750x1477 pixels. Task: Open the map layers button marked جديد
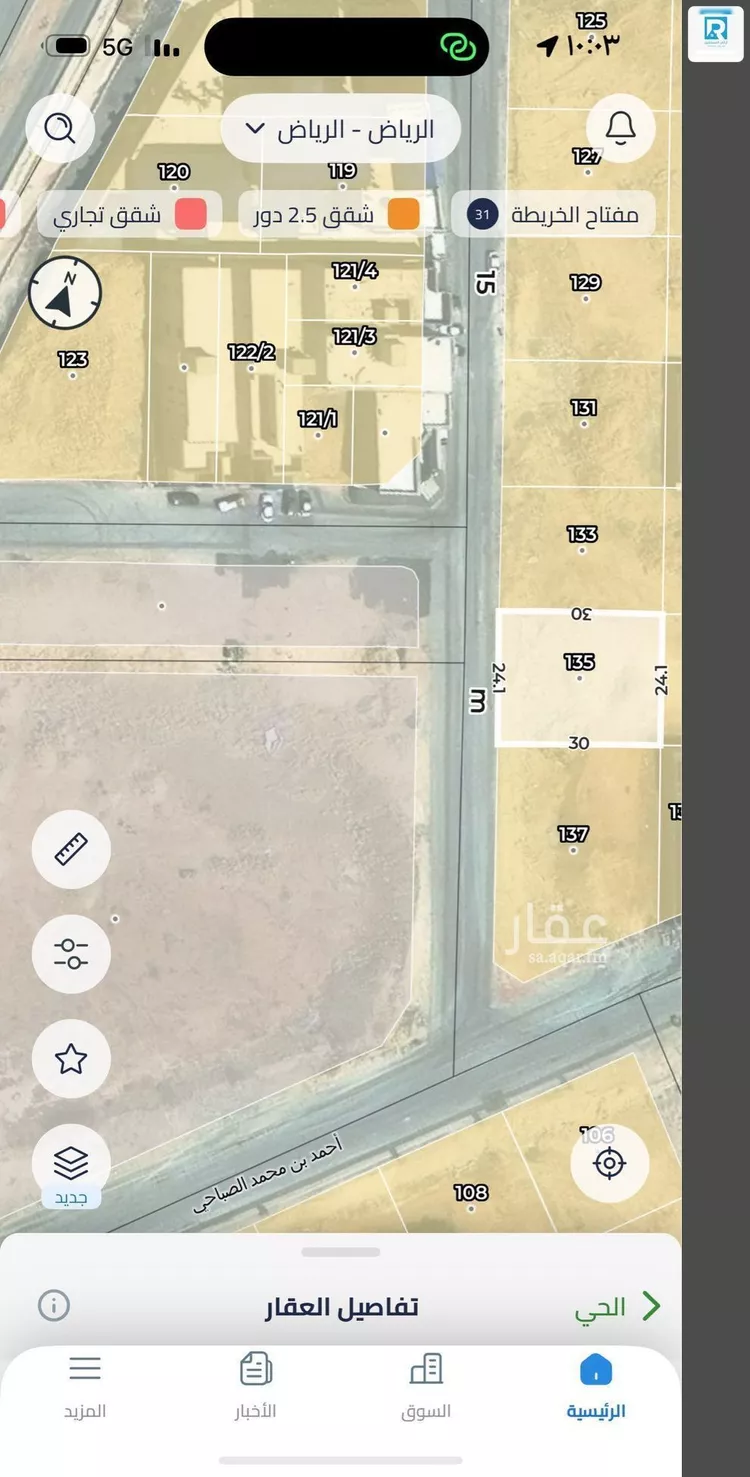pos(71,1164)
